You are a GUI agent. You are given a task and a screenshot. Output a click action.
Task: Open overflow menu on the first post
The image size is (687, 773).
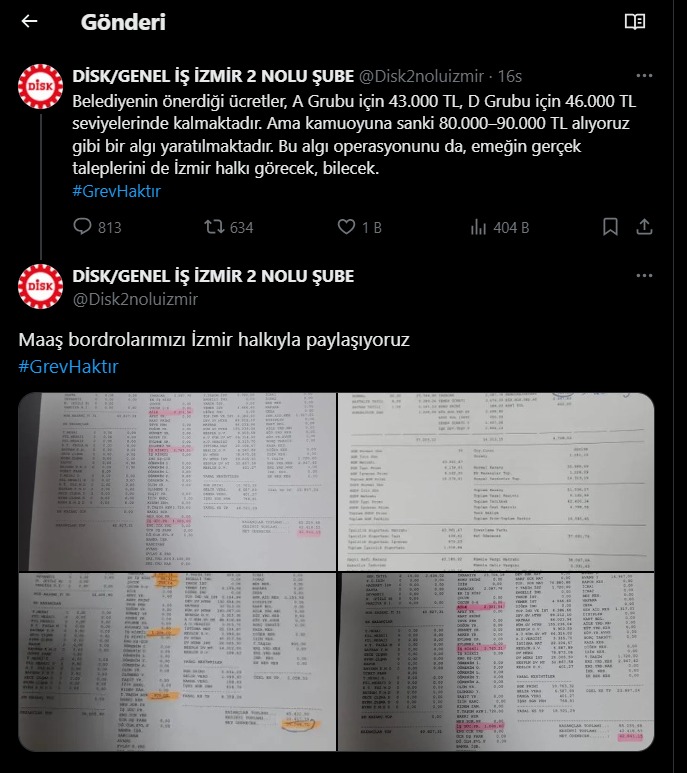[x=646, y=76]
